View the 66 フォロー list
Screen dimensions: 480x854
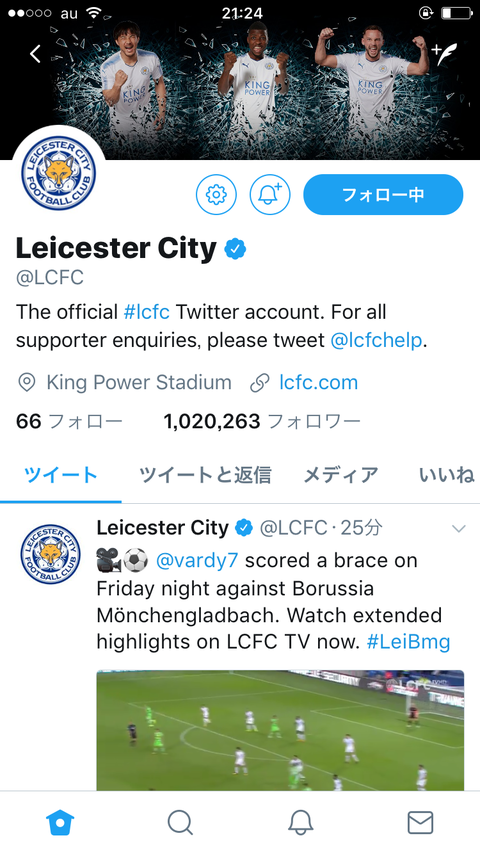click(x=69, y=421)
